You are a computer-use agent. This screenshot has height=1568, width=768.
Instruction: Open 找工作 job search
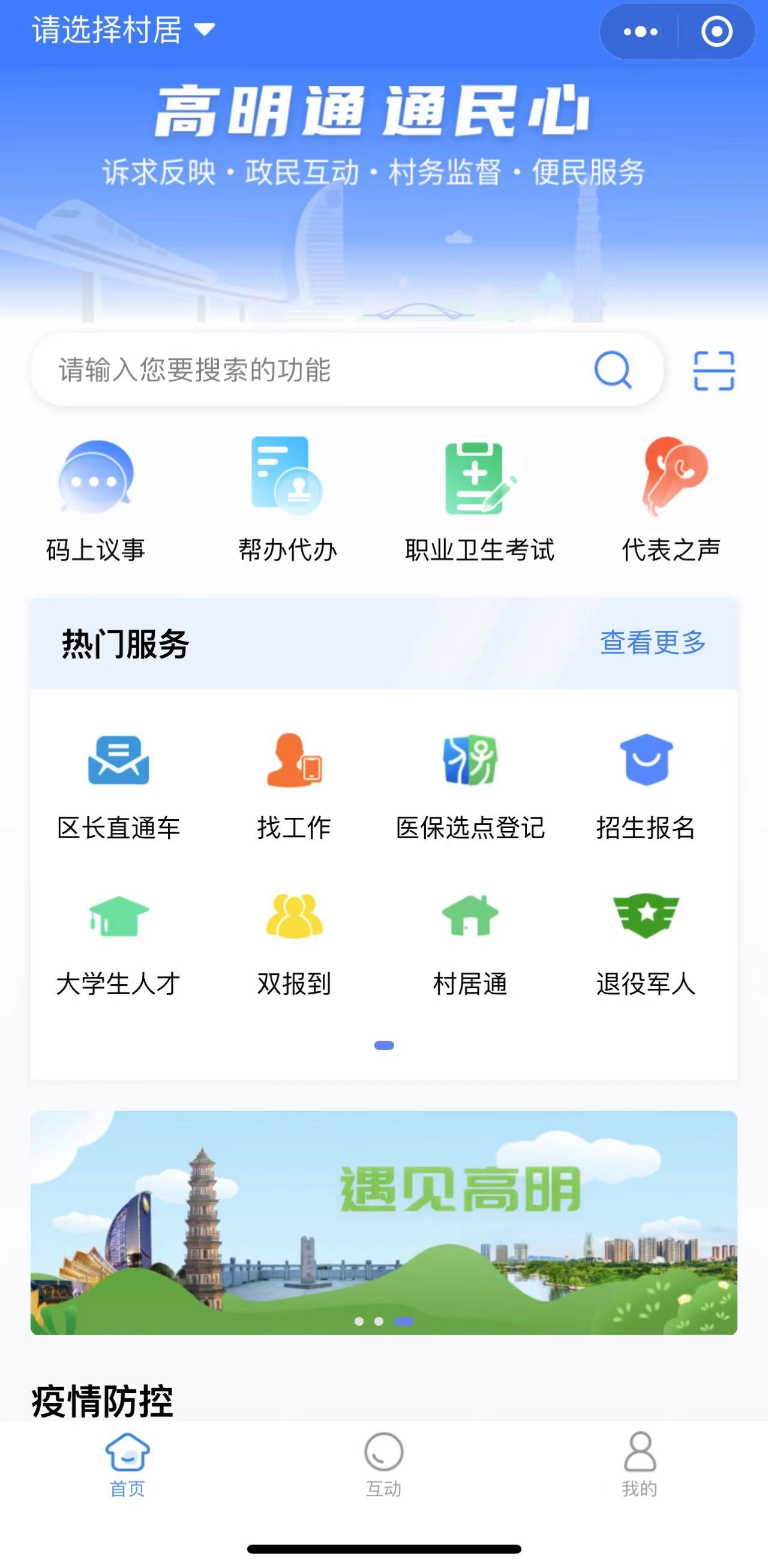click(x=294, y=788)
